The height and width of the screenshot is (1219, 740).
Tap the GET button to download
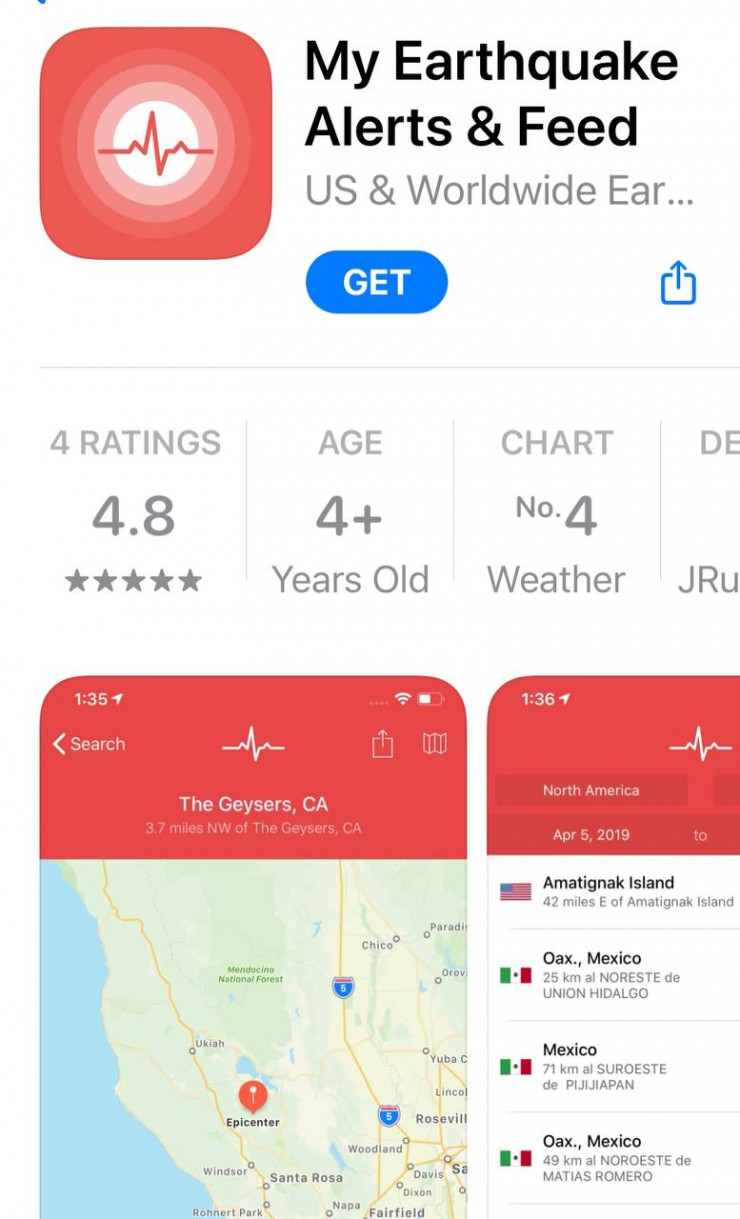376,283
